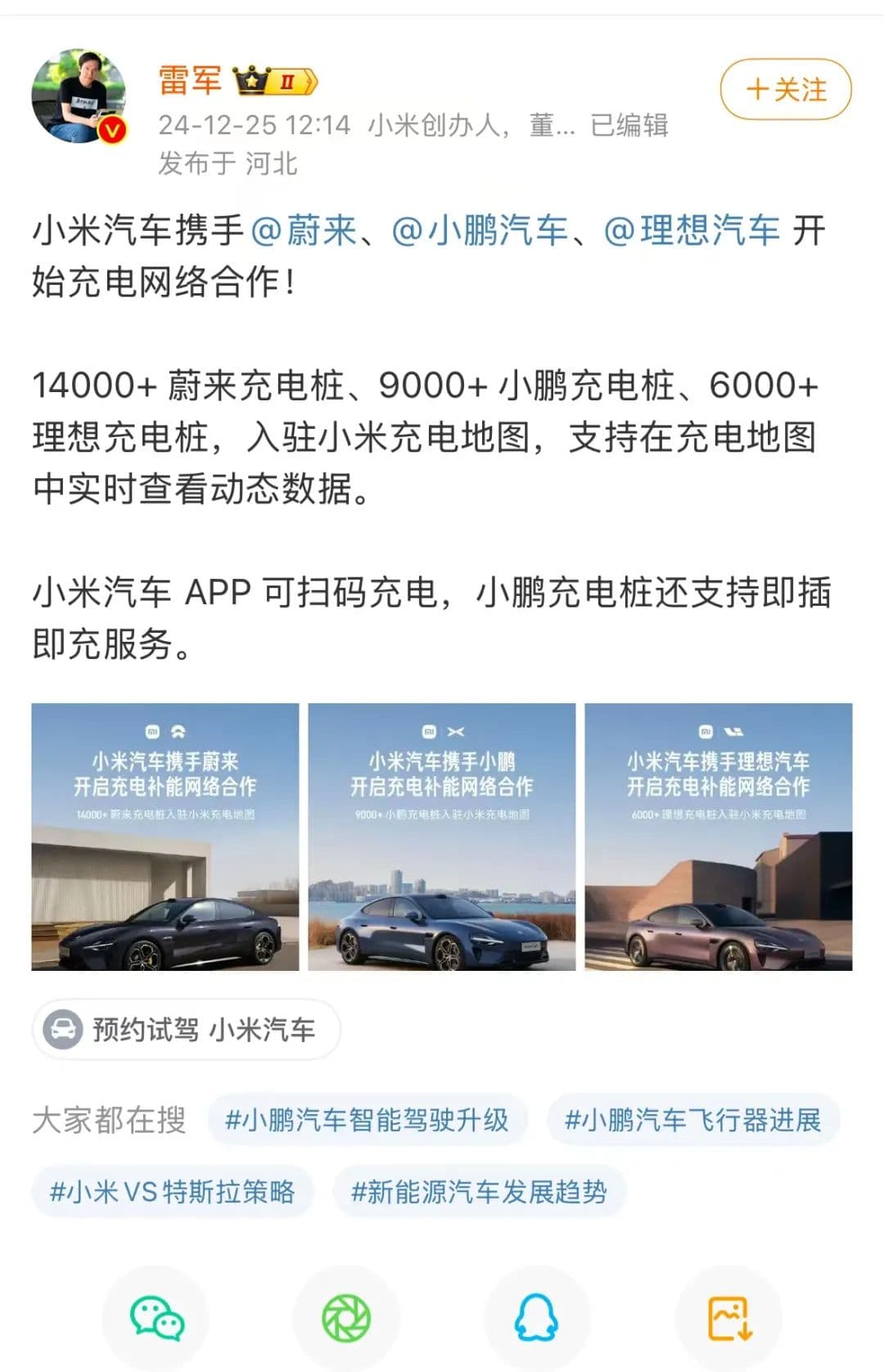This screenshot has height=1372, width=884.
Task: Open the @蔚来 mention link
Action: click(304, 231)
